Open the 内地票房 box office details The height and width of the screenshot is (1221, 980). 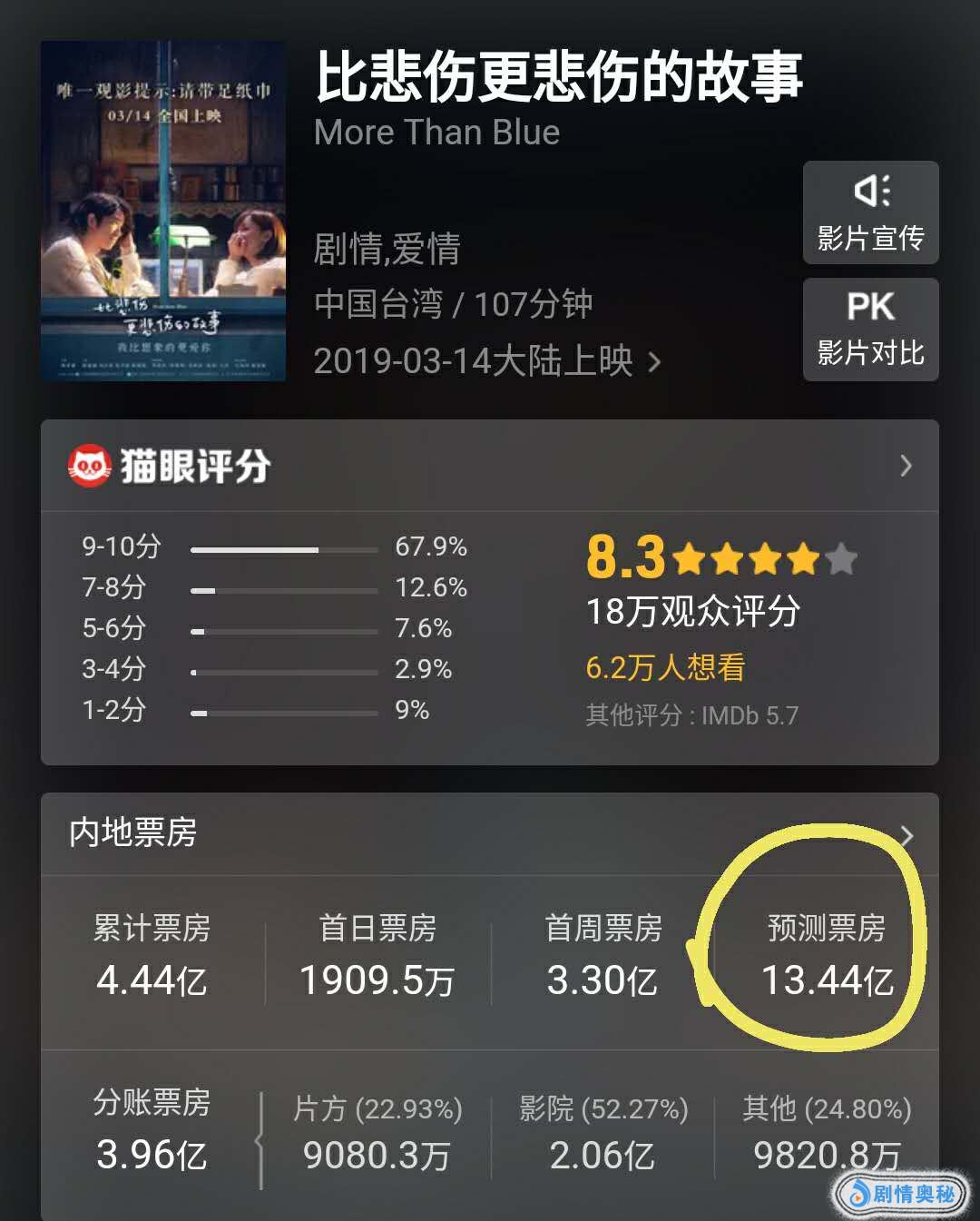click(x=905, y=834)
